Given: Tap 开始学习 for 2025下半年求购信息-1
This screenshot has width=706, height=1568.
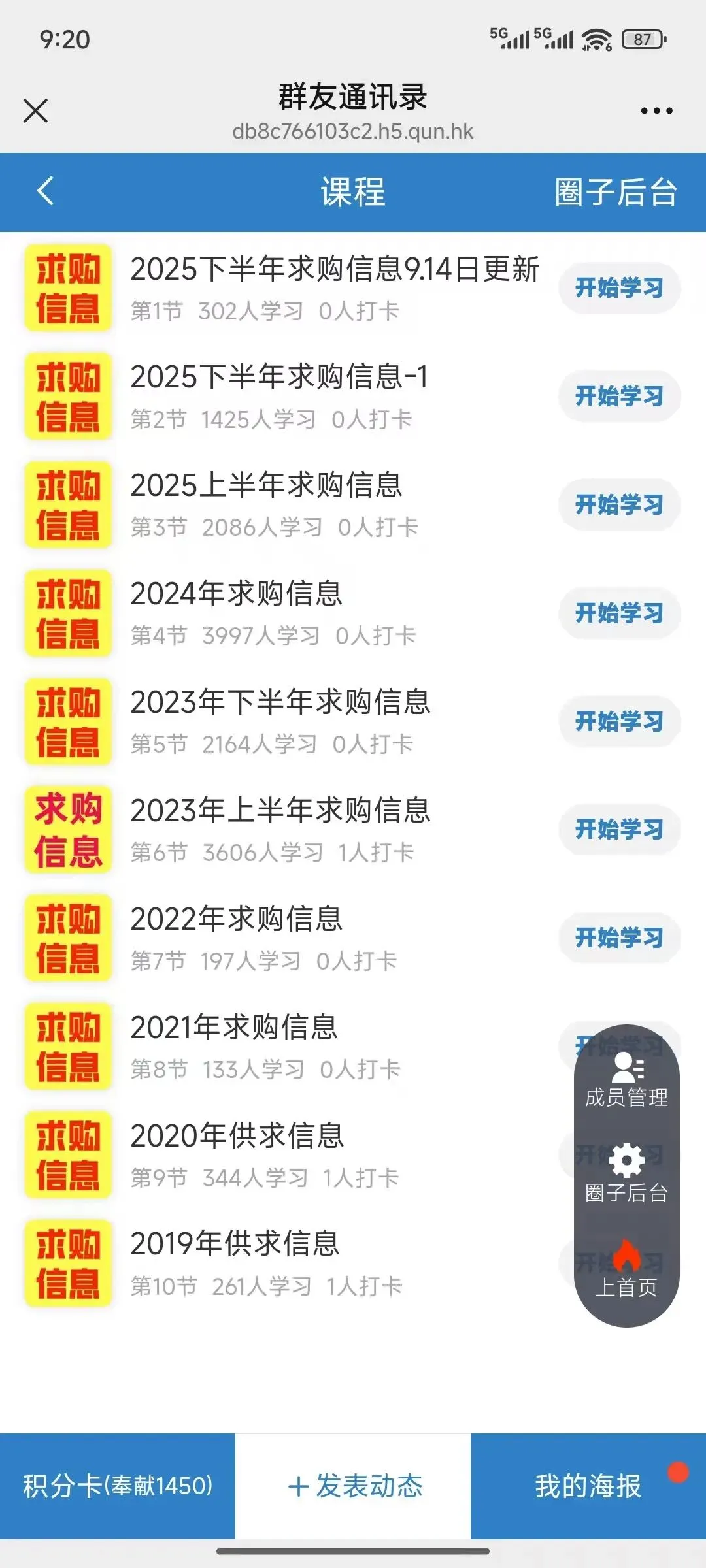Looking at the screenshot, I should [619, 397].
